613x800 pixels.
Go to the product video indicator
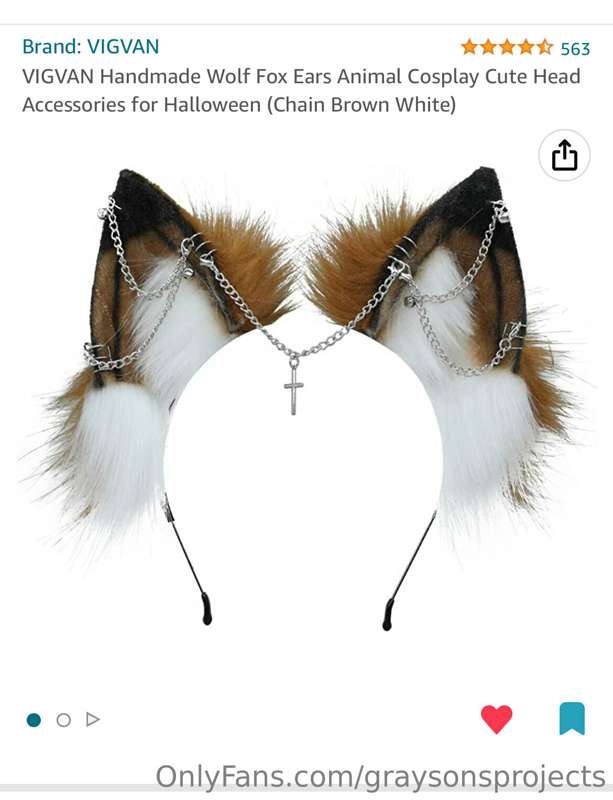pos(93,719)
